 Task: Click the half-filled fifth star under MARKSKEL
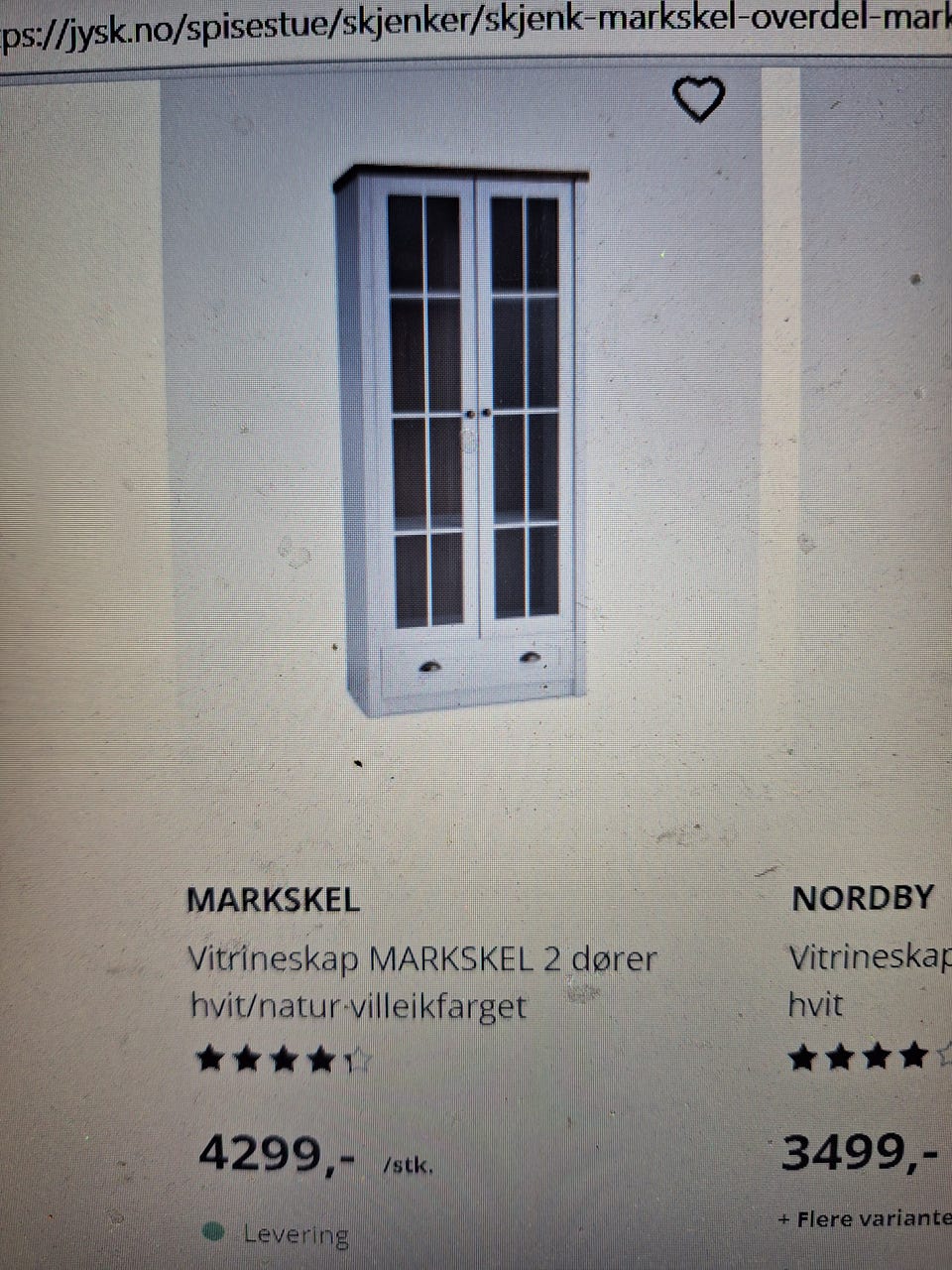tap(355, 1061)
